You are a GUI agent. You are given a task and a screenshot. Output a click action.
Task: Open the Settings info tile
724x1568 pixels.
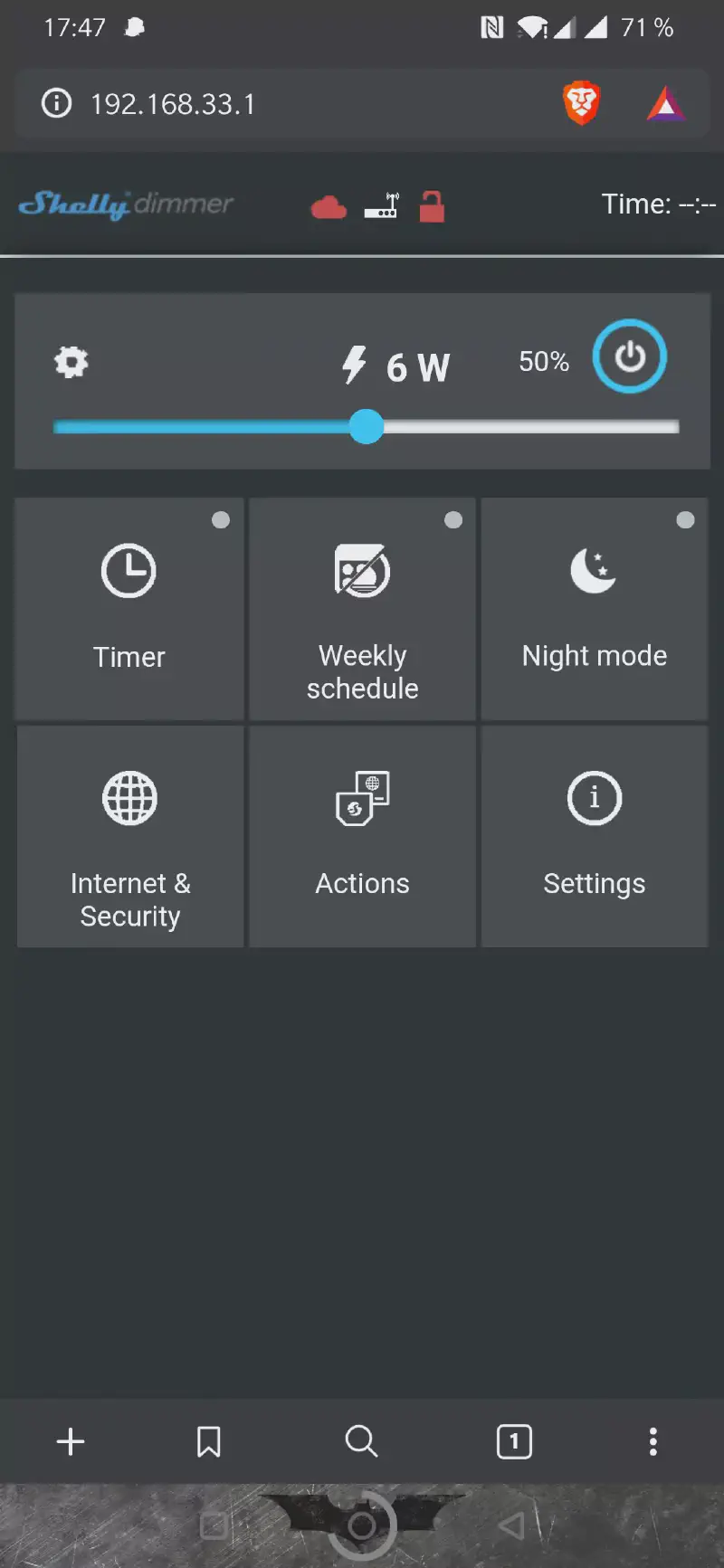point(594,837)
